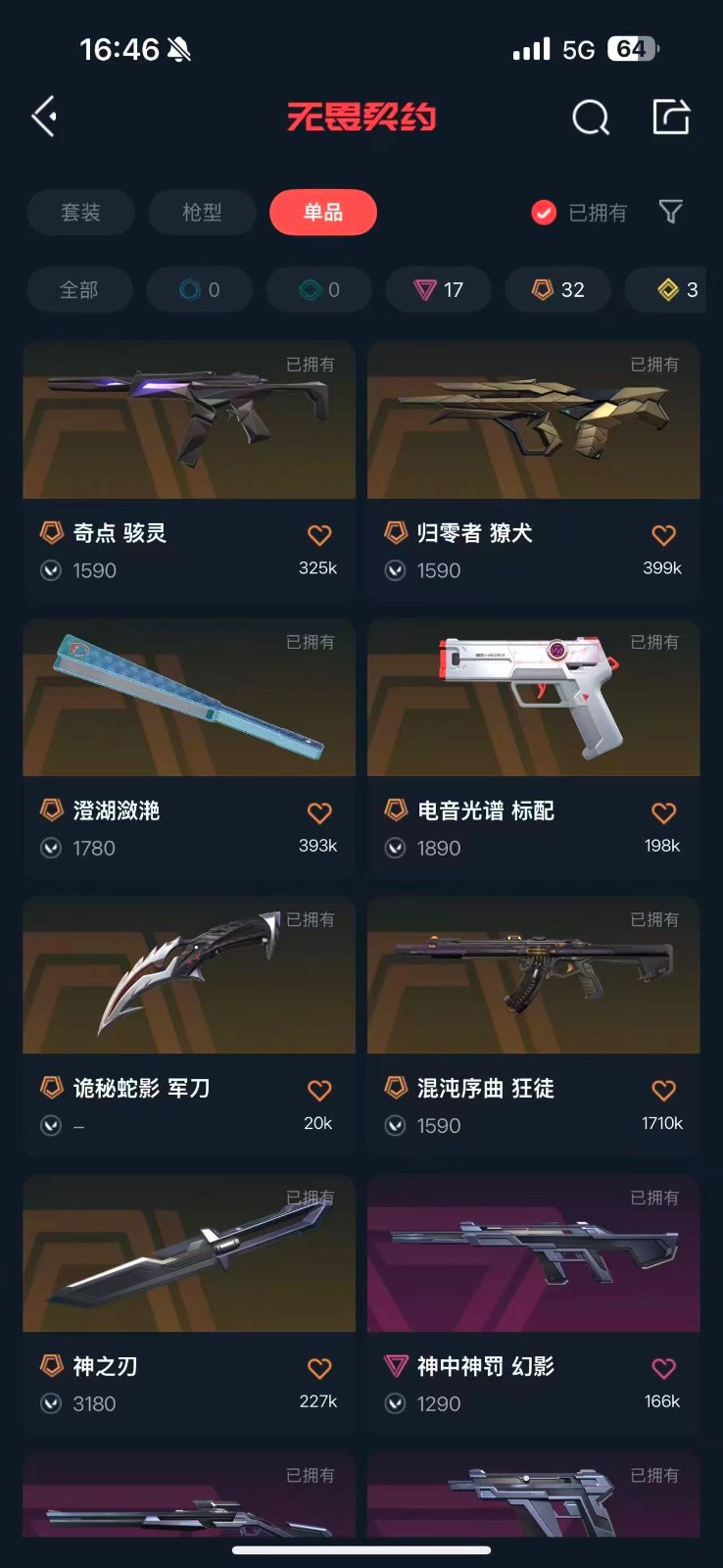Image resolution: width=723 pixels, height=1568 pixels.
Task: Share this skin collection page
Action: pos(671,117)
